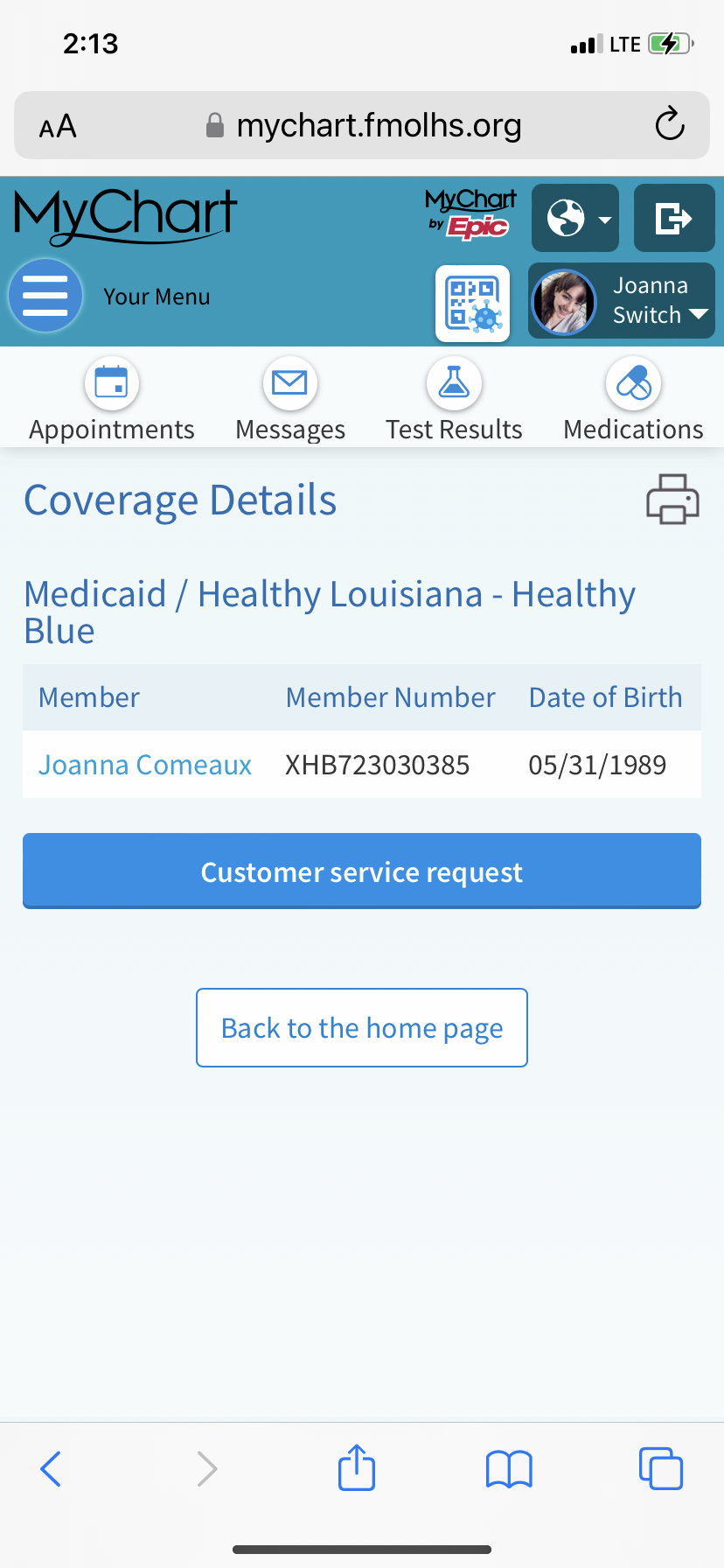The width and height of the screenshot is (724, 1568).
Task: Go back with Safari's back arrow
Action: point(51,1468)
